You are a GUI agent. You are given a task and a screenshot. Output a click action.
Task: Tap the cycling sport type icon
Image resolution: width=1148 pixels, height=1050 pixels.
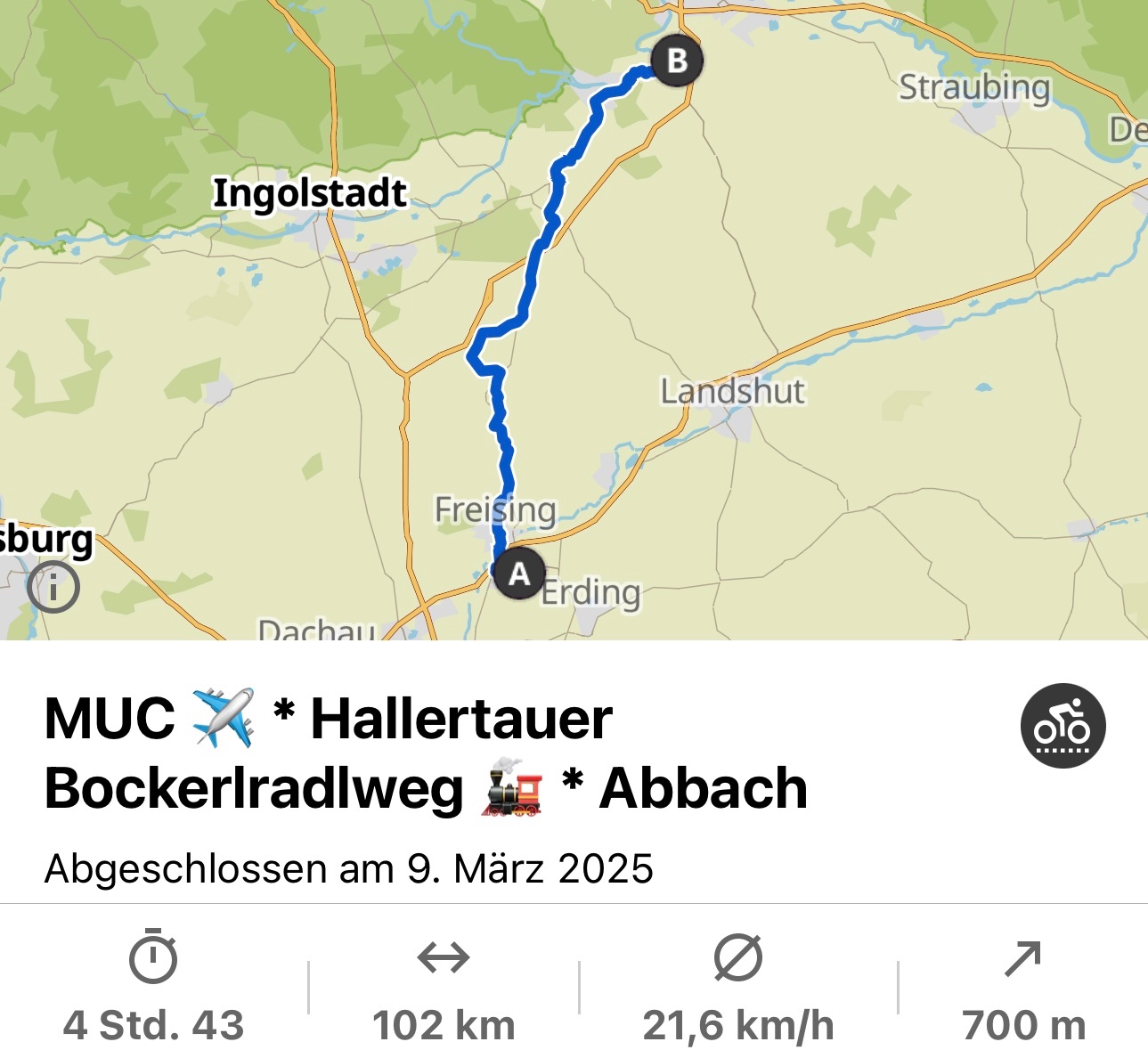[x=1063, y=726]
